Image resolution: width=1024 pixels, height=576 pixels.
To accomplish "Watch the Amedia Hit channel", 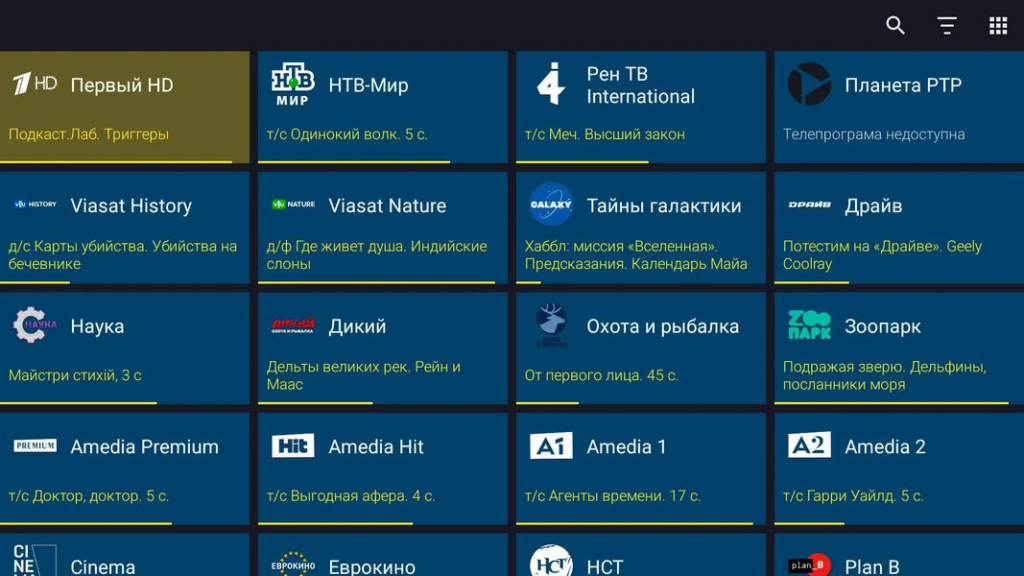I will [382, 468].
